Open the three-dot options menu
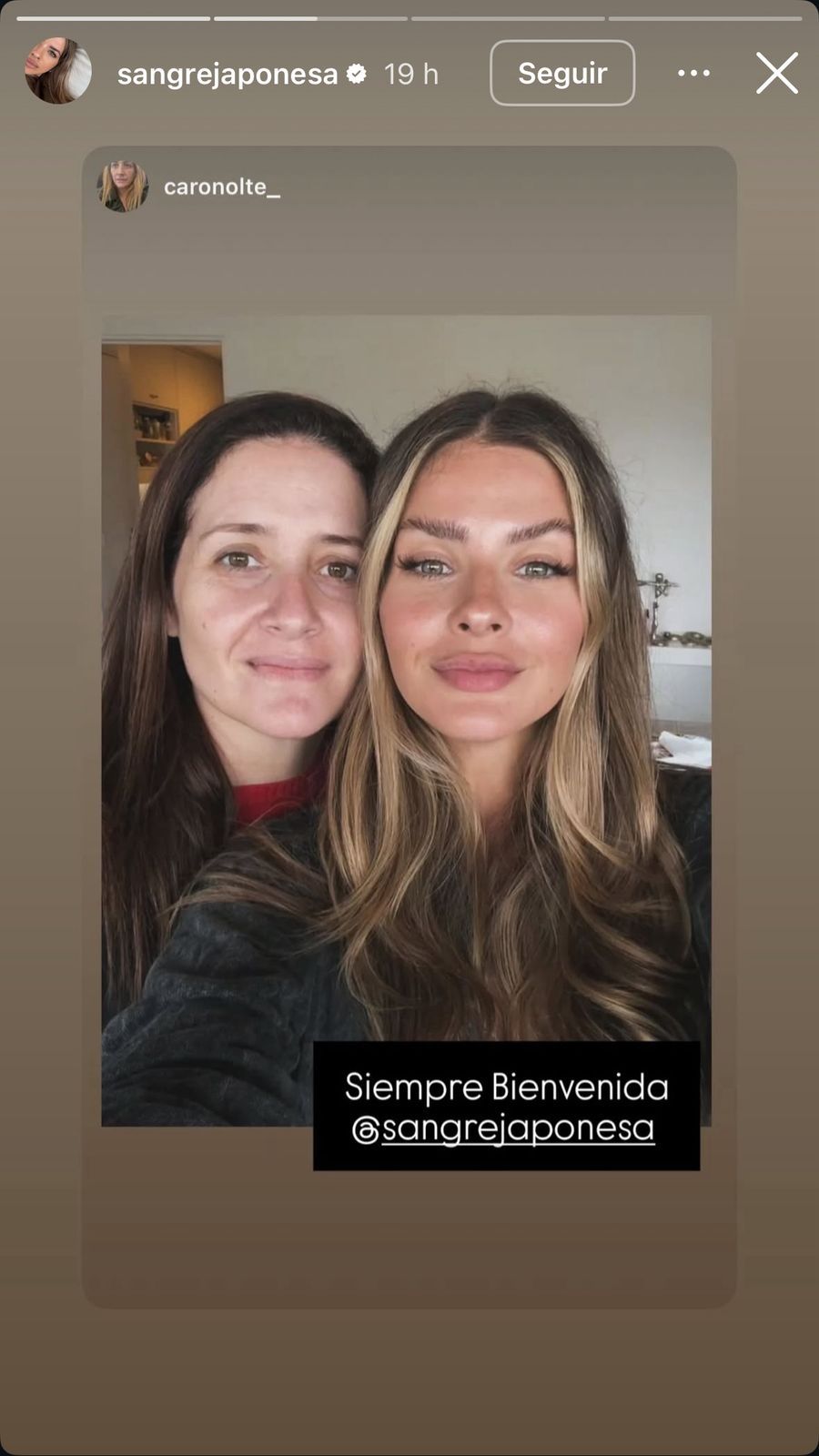This screenshot has height=1456, width=819. [694, 73]
